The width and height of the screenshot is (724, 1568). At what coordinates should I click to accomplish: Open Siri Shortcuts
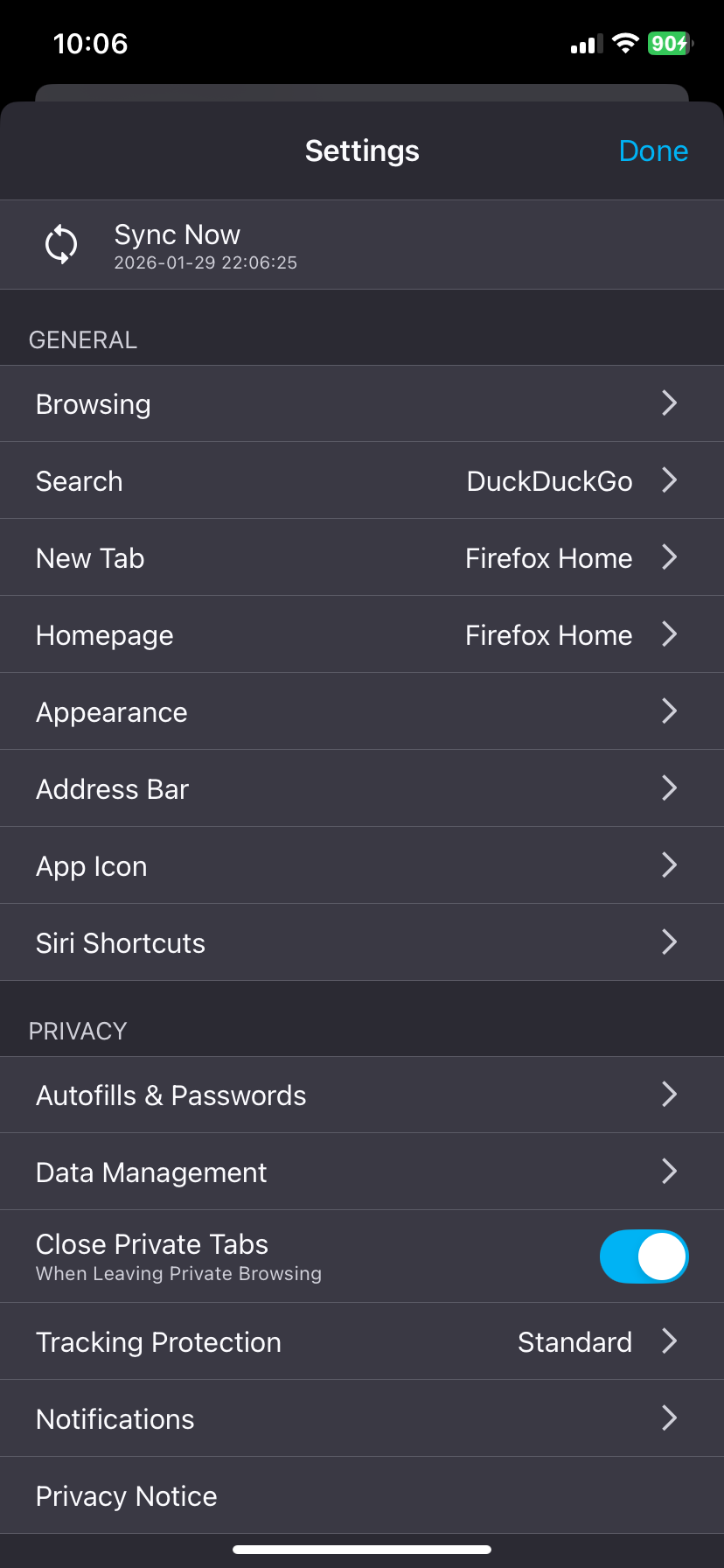click(362, 943)
